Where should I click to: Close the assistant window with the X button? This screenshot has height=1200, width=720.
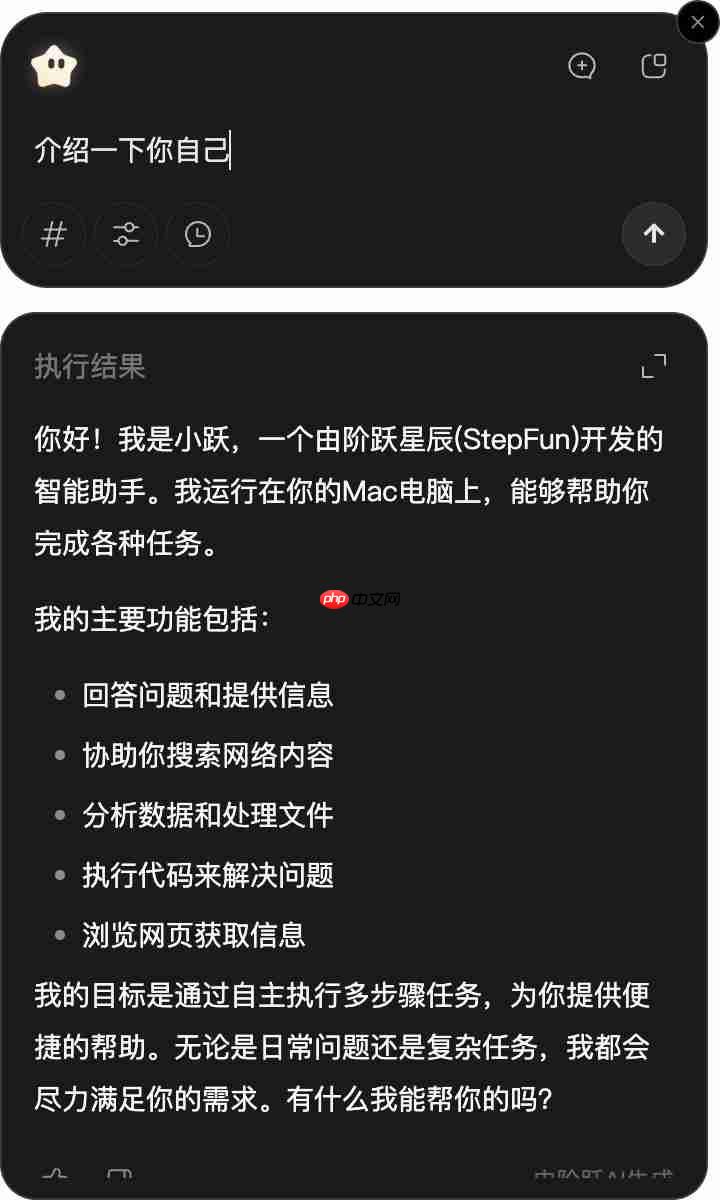697,22
